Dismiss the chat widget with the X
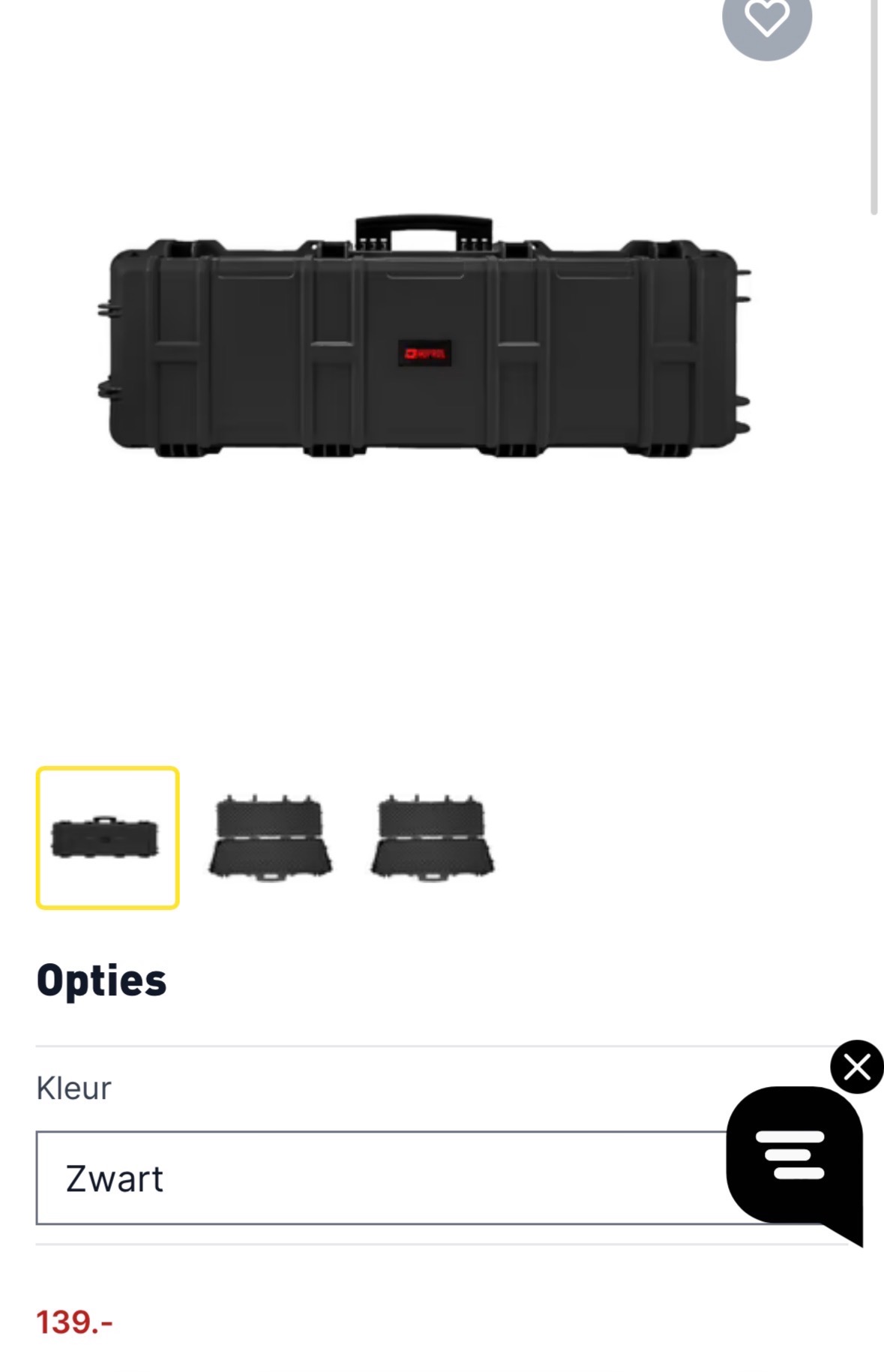884x1372 pixels. point(856,1066)
